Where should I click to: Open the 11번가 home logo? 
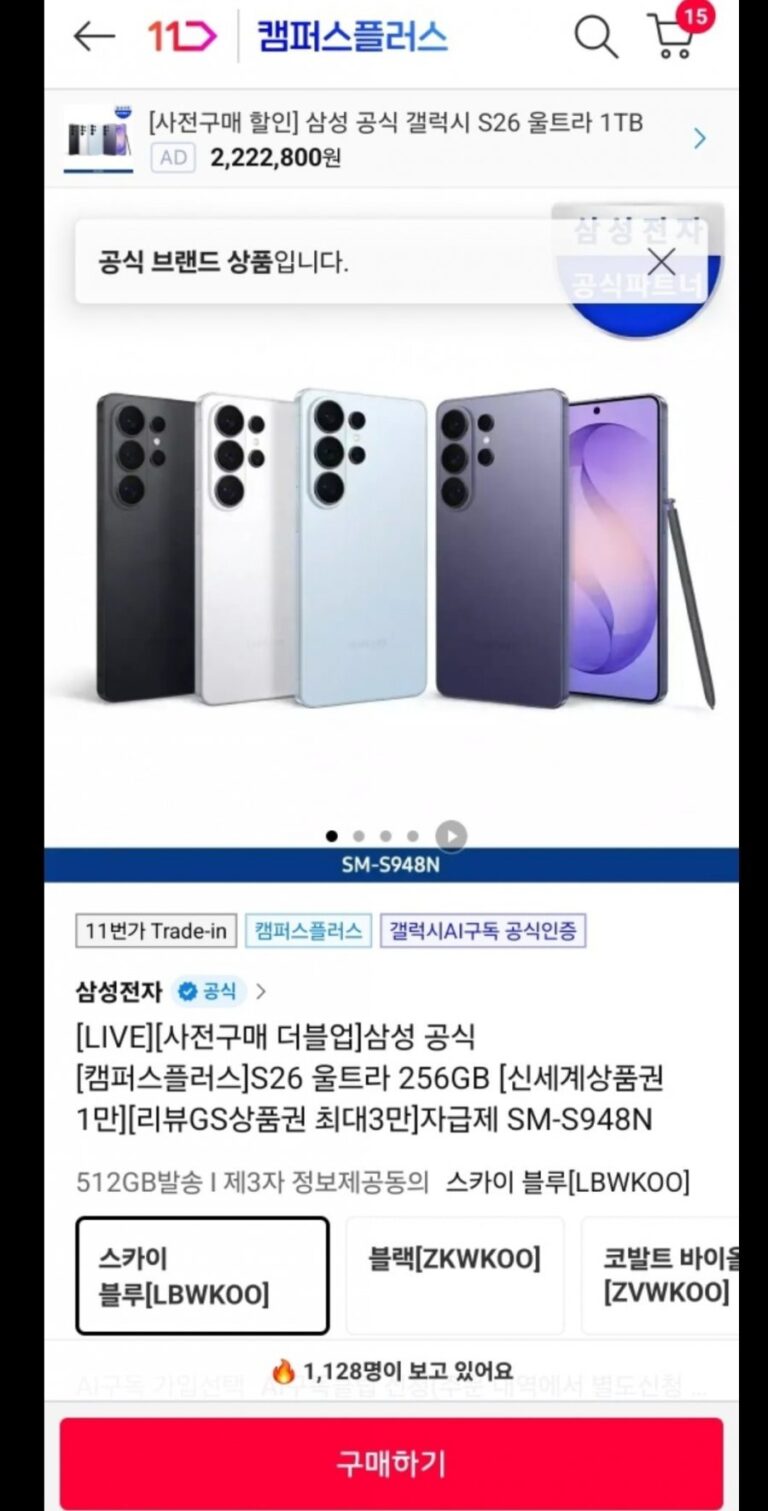pos(181,37)
